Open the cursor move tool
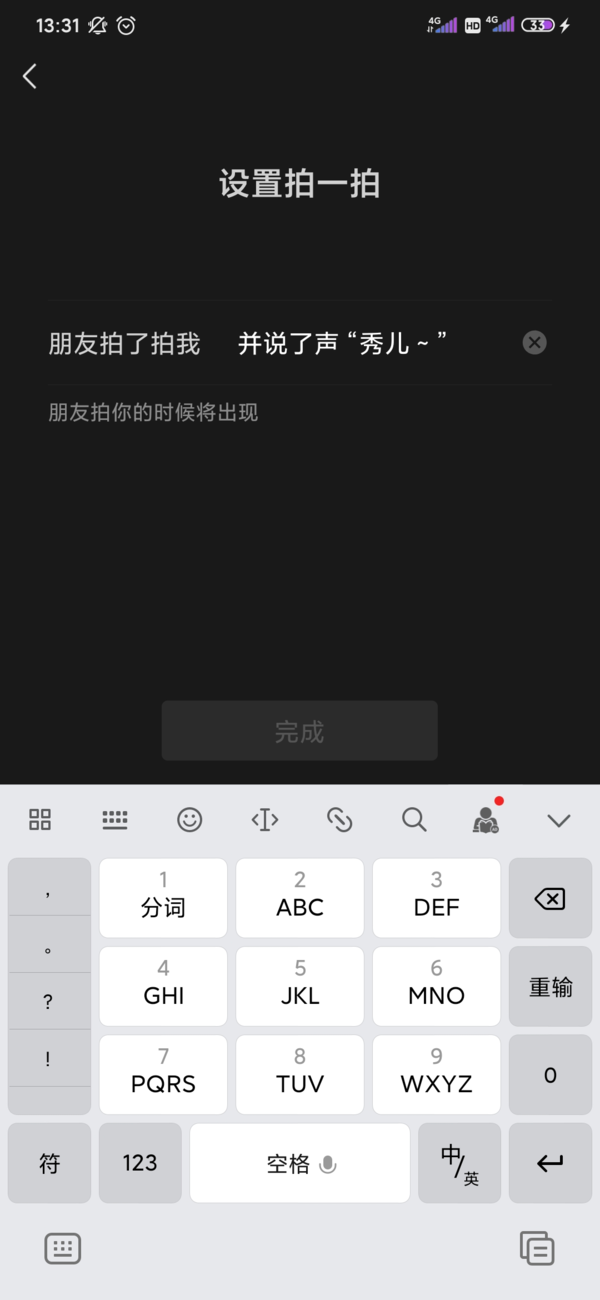 tap(264, 820)
